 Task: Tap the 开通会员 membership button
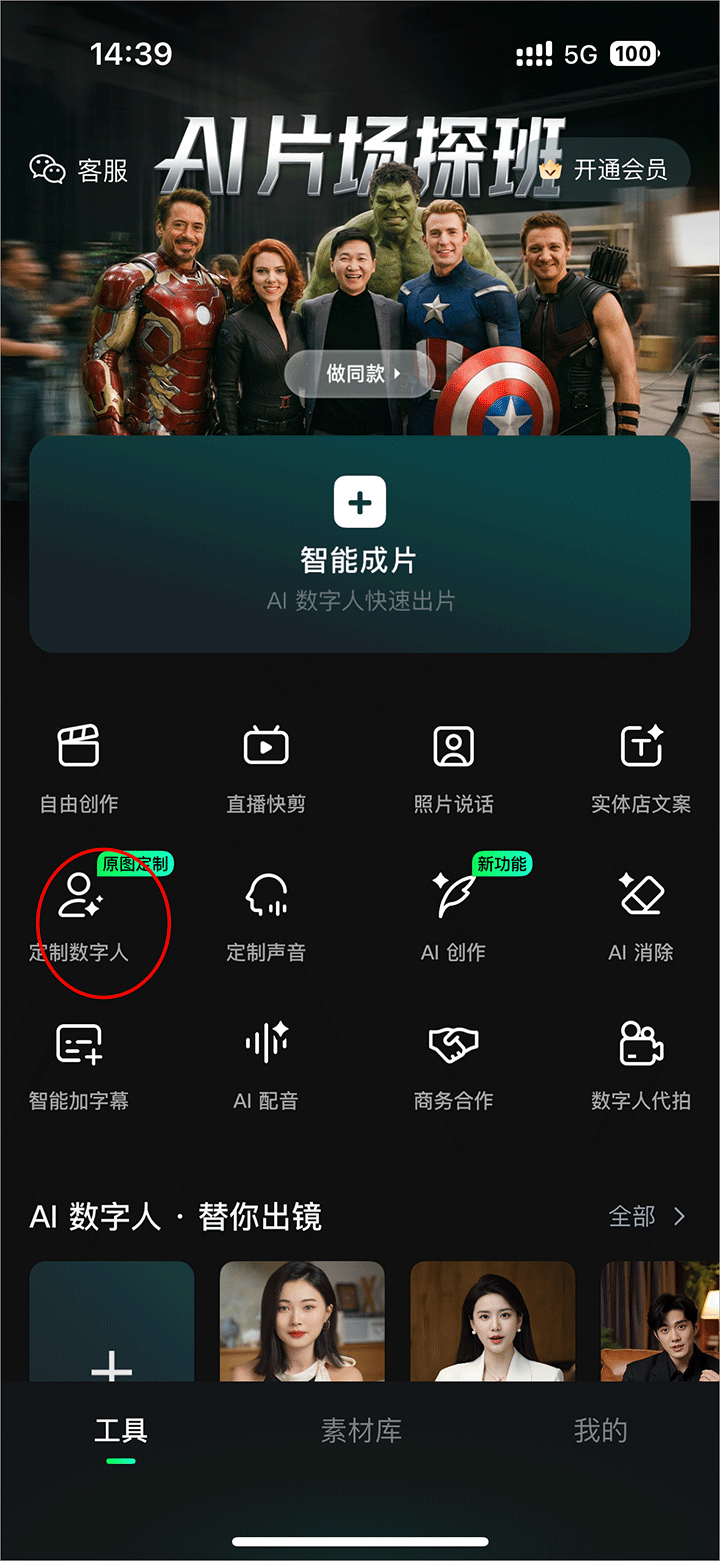(605, 170)
